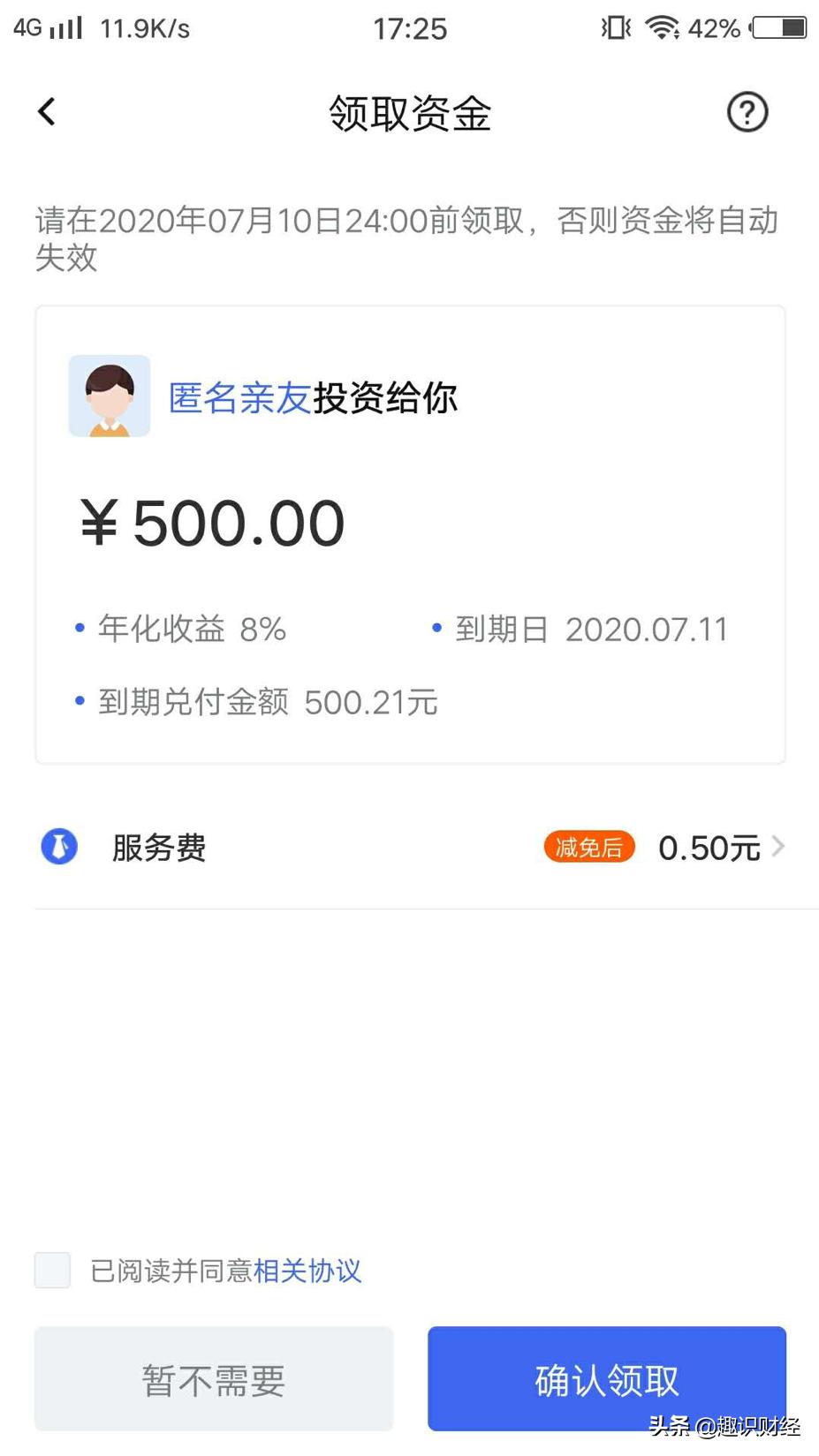The image size is (819, 1456).
Task: Open the help question mark icon
Action: [x=747, y=112]
